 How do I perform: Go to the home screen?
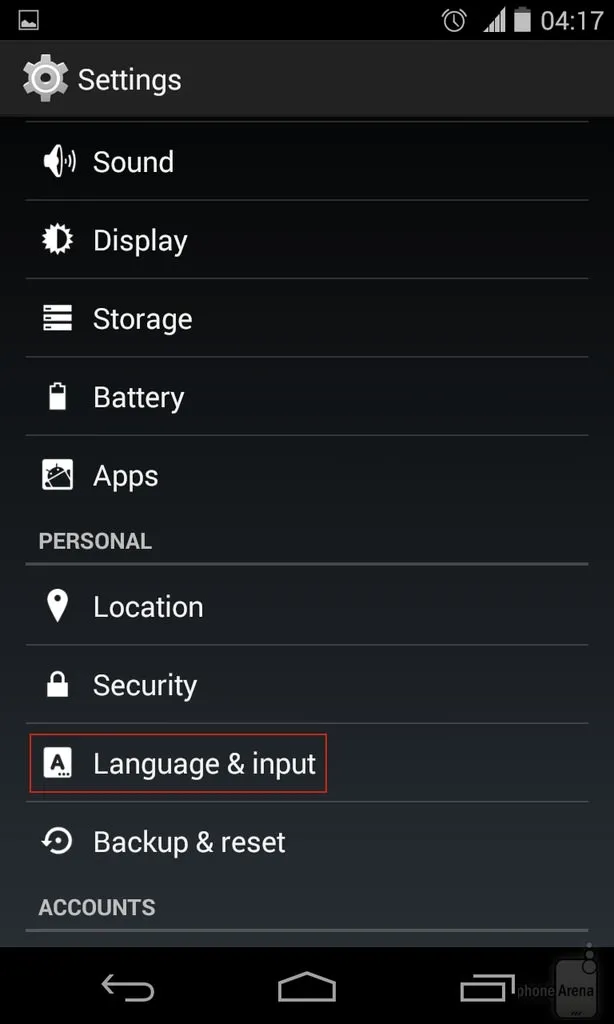(x=307, y=988)
